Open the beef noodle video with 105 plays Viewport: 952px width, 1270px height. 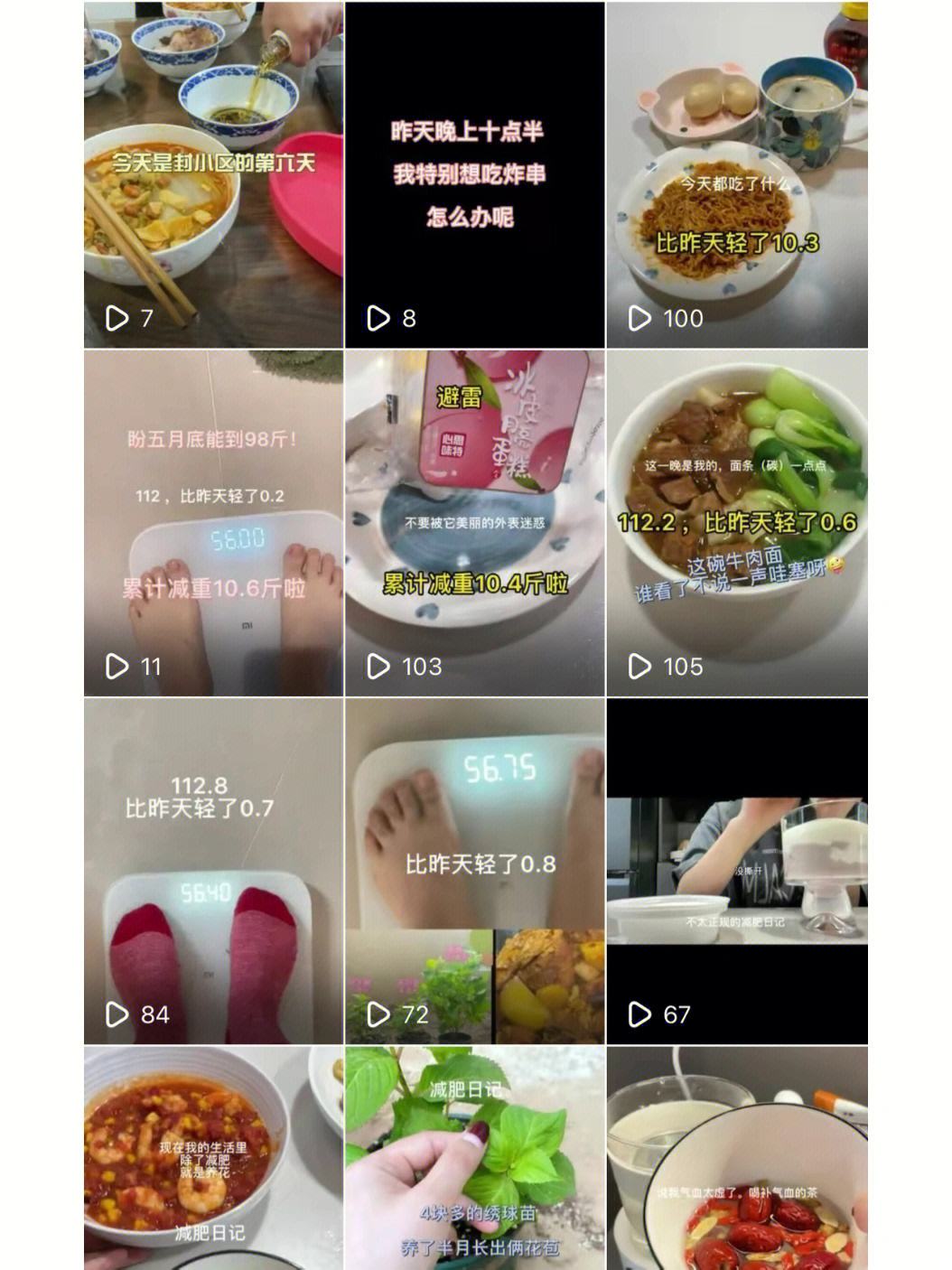736,523
